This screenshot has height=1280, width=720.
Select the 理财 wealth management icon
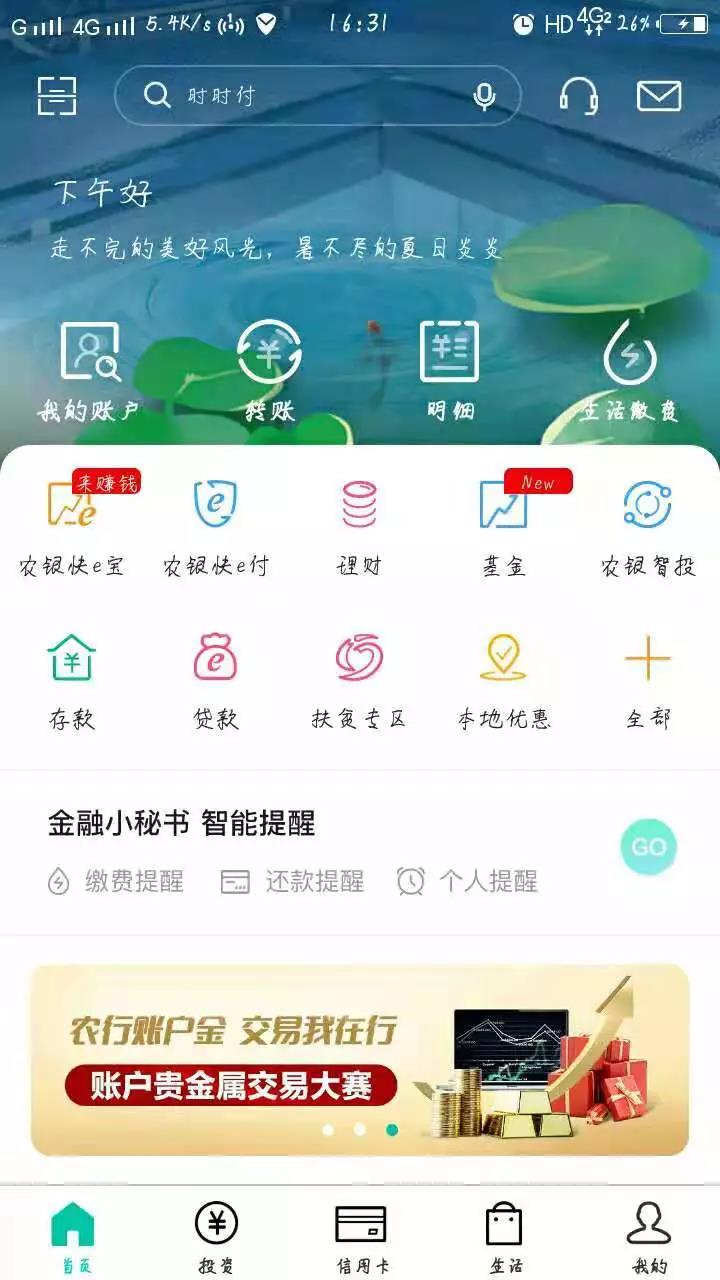click(357, 520)
